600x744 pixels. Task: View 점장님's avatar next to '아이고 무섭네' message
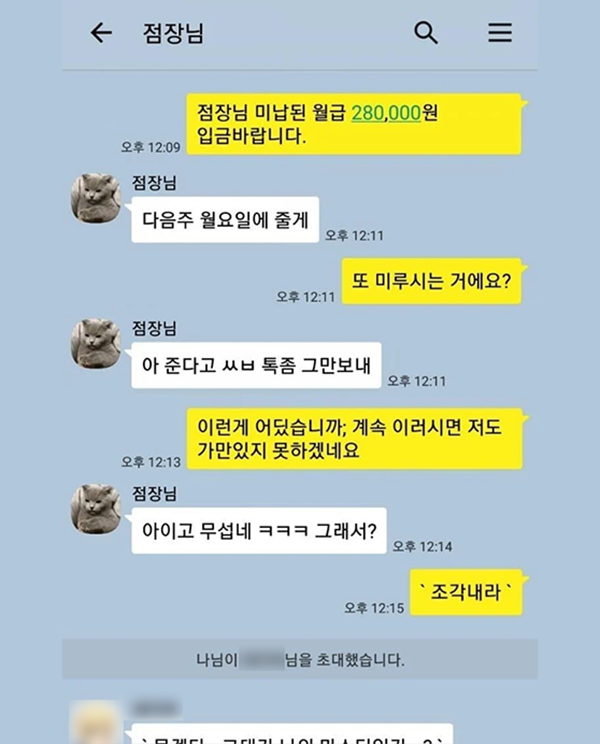coord(96,508)
